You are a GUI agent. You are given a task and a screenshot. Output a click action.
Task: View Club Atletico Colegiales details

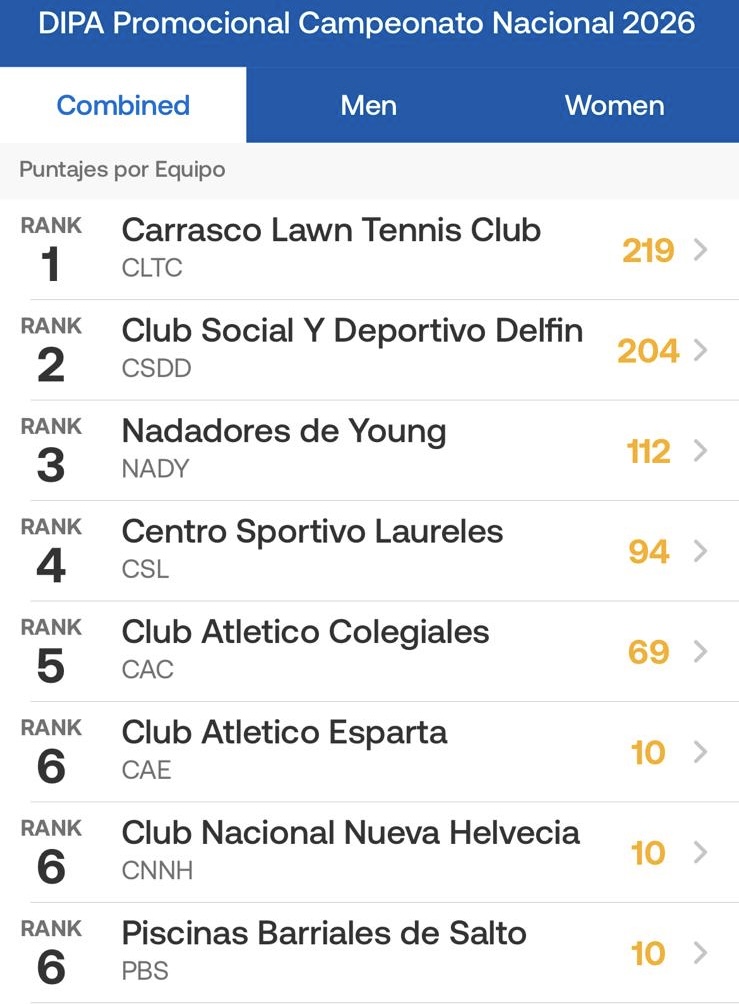point(369,651)
